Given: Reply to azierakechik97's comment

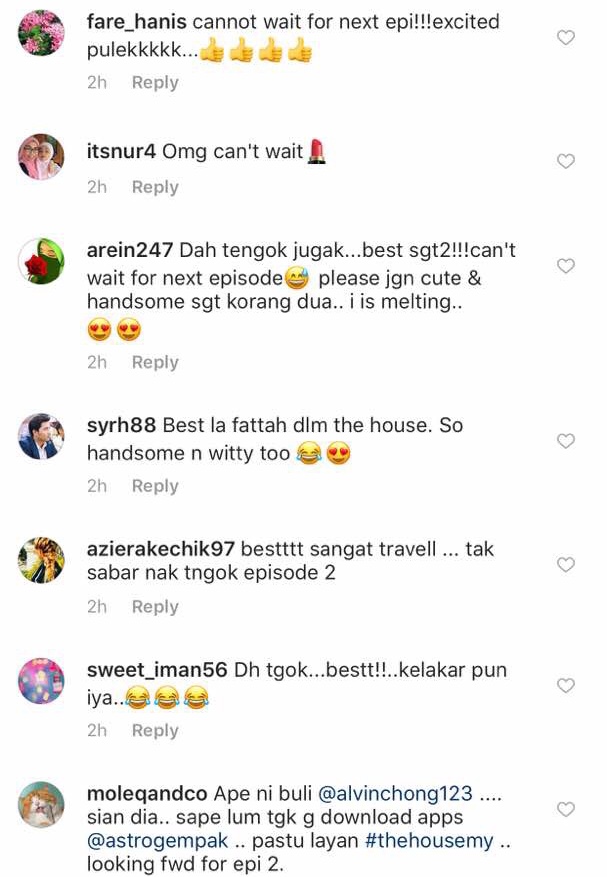Looking at the screenshot, I should coord(155,607).
